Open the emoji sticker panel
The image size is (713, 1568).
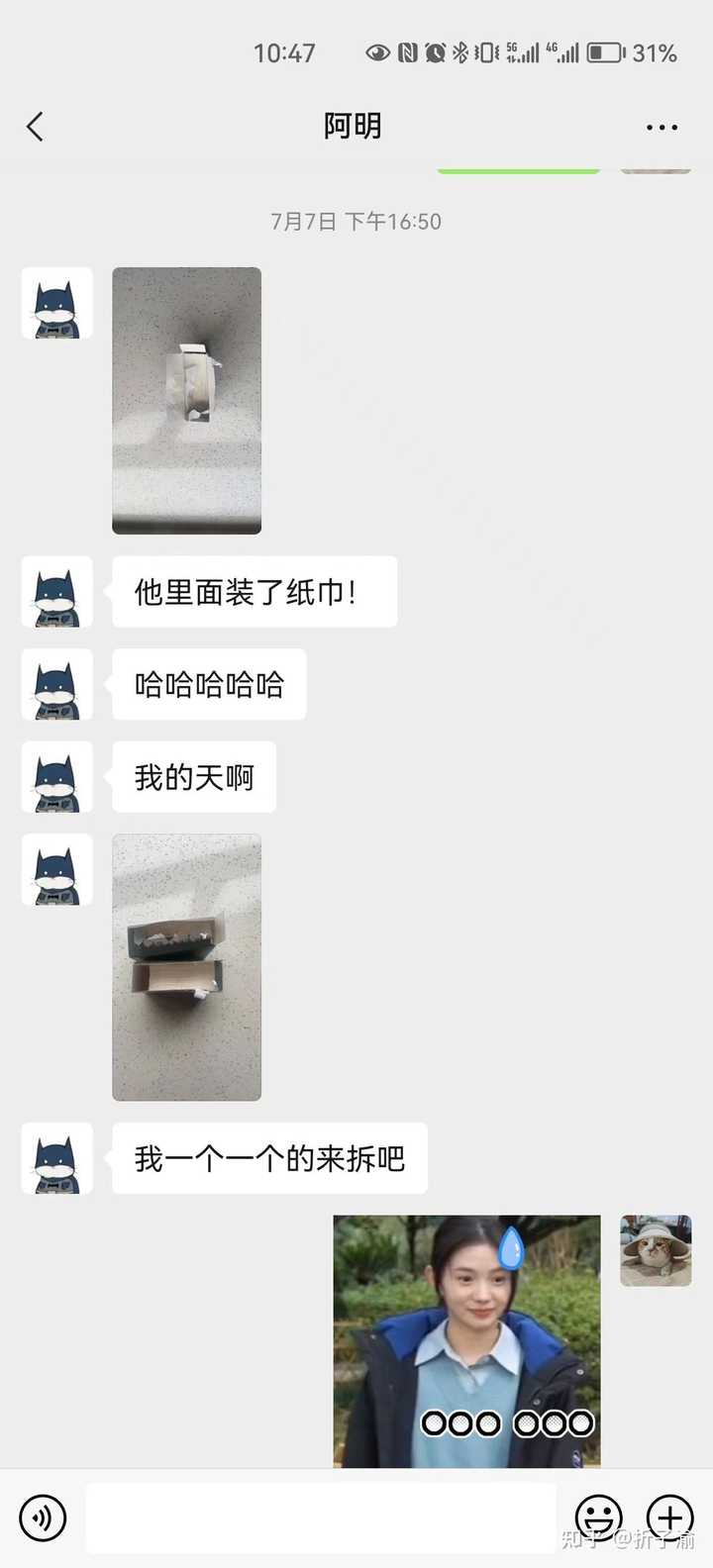[599, 1518]
